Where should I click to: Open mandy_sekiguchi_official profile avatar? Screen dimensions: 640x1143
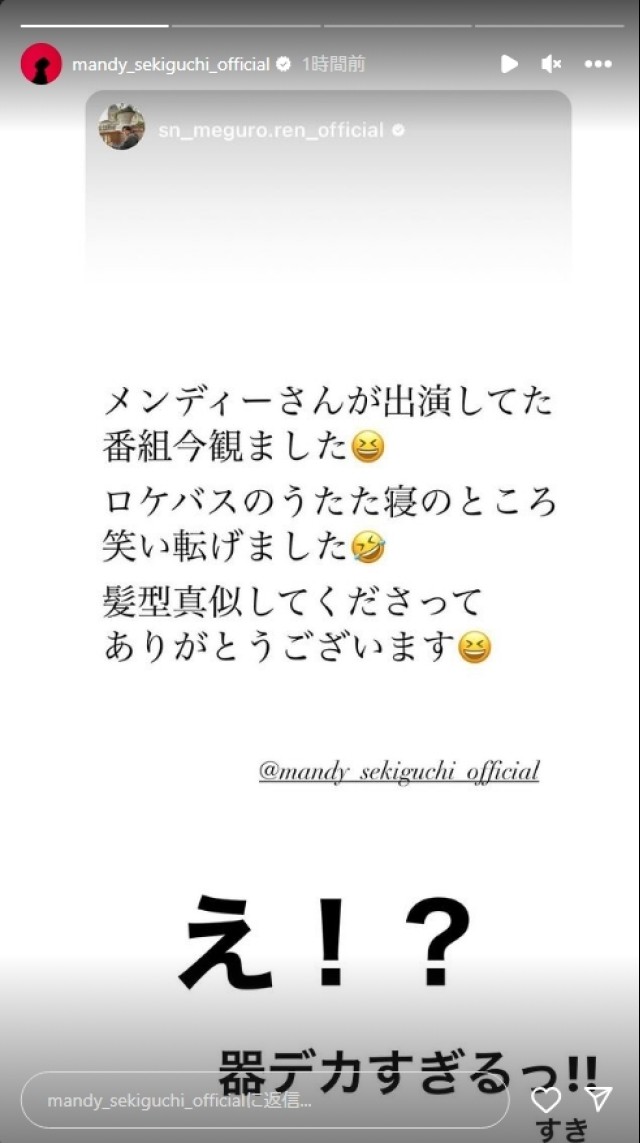point(41,64)
